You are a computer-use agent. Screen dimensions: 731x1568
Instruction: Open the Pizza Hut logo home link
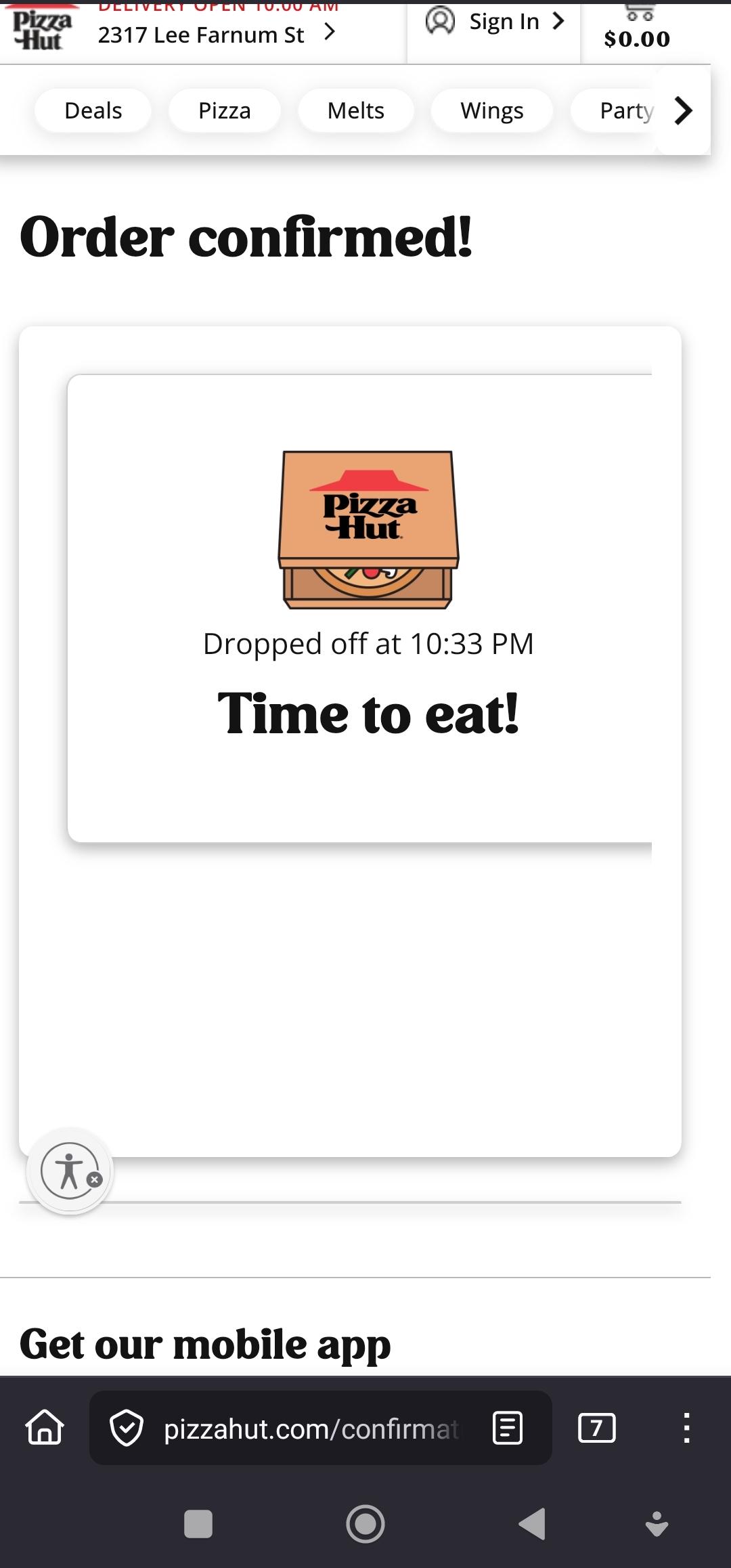(x=42, y=30)
